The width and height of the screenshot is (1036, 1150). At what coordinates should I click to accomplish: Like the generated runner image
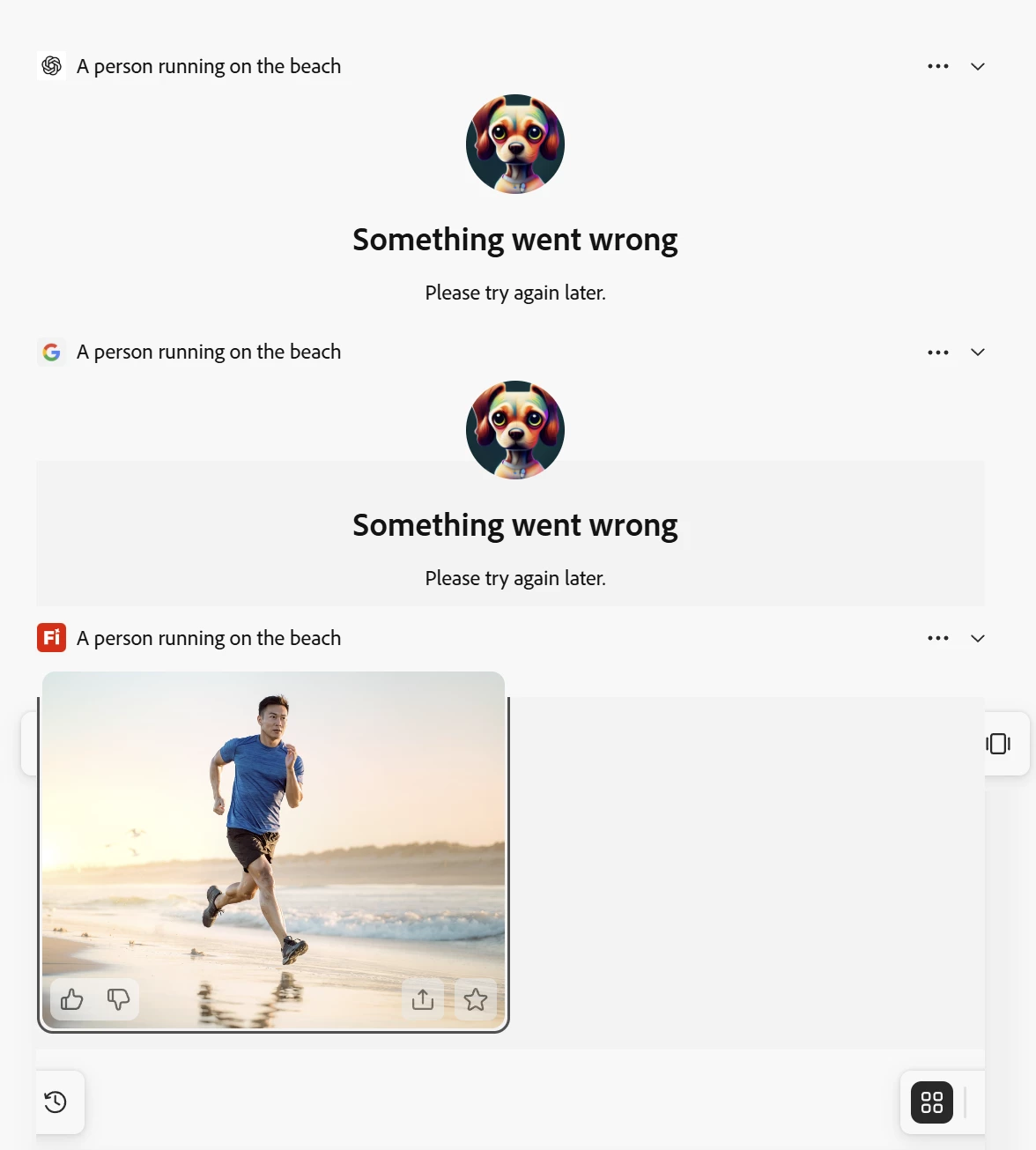click(x=72, y=999)
